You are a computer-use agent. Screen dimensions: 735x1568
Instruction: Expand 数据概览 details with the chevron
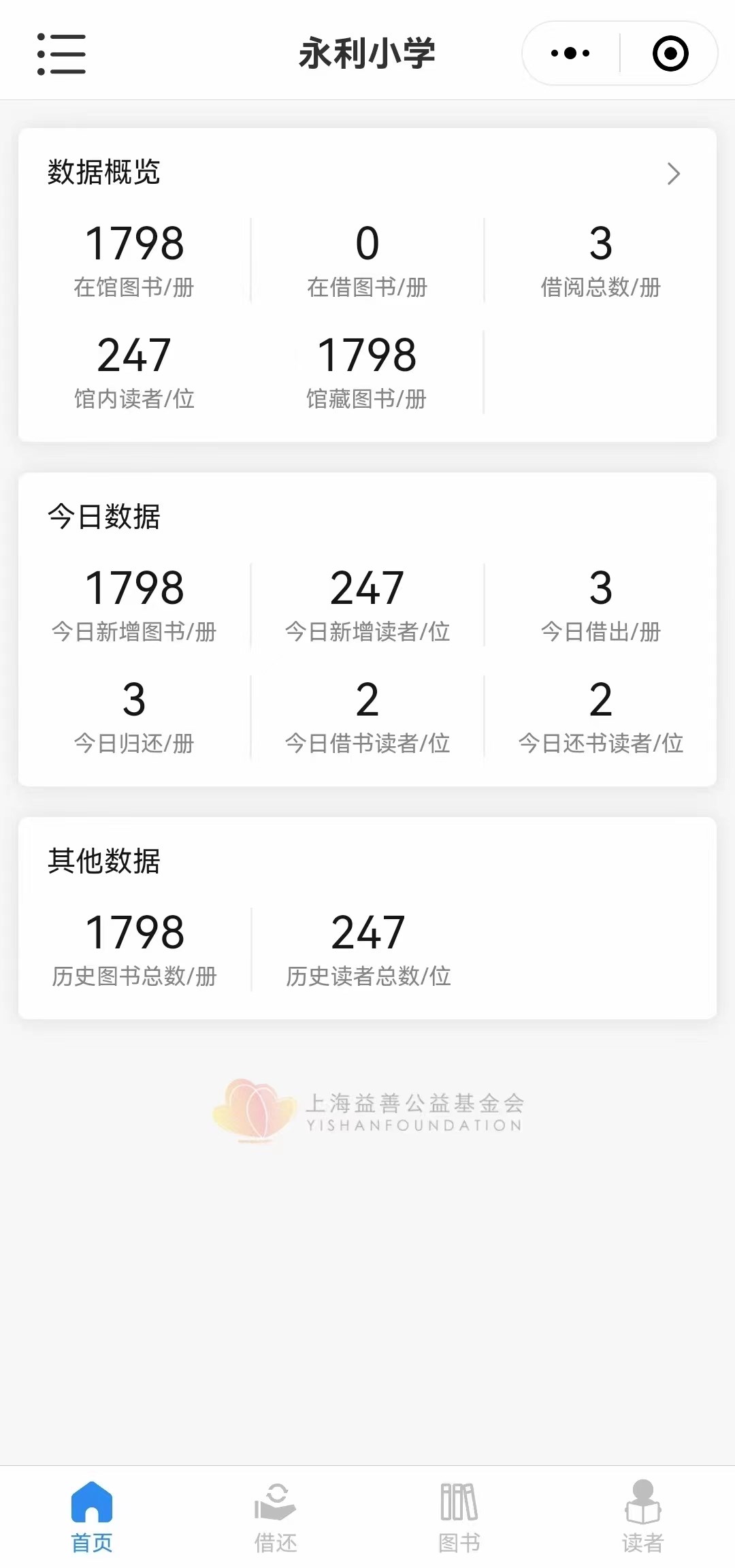click(x=673, y=174)
